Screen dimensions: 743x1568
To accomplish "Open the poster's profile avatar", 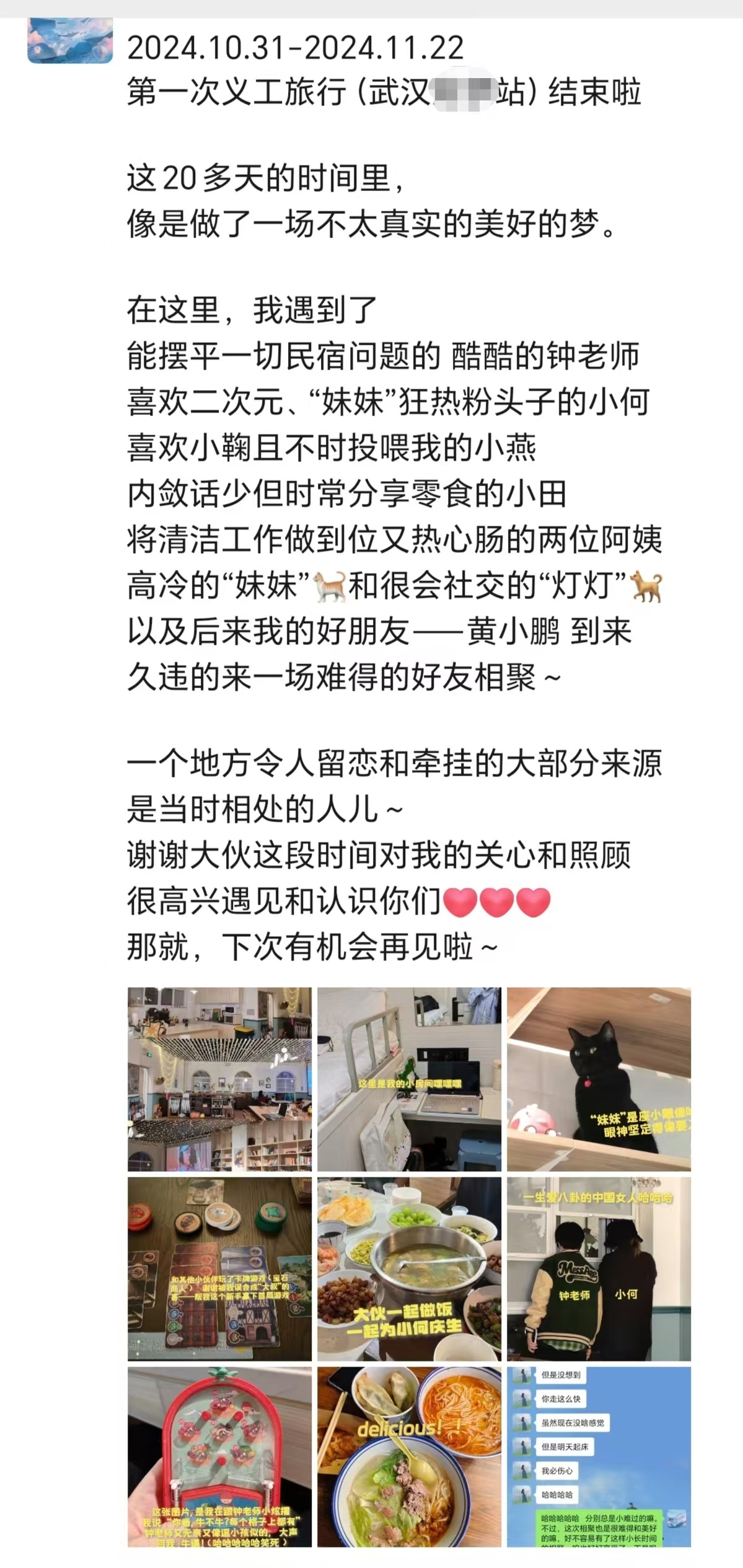I will tap(70, 40).
